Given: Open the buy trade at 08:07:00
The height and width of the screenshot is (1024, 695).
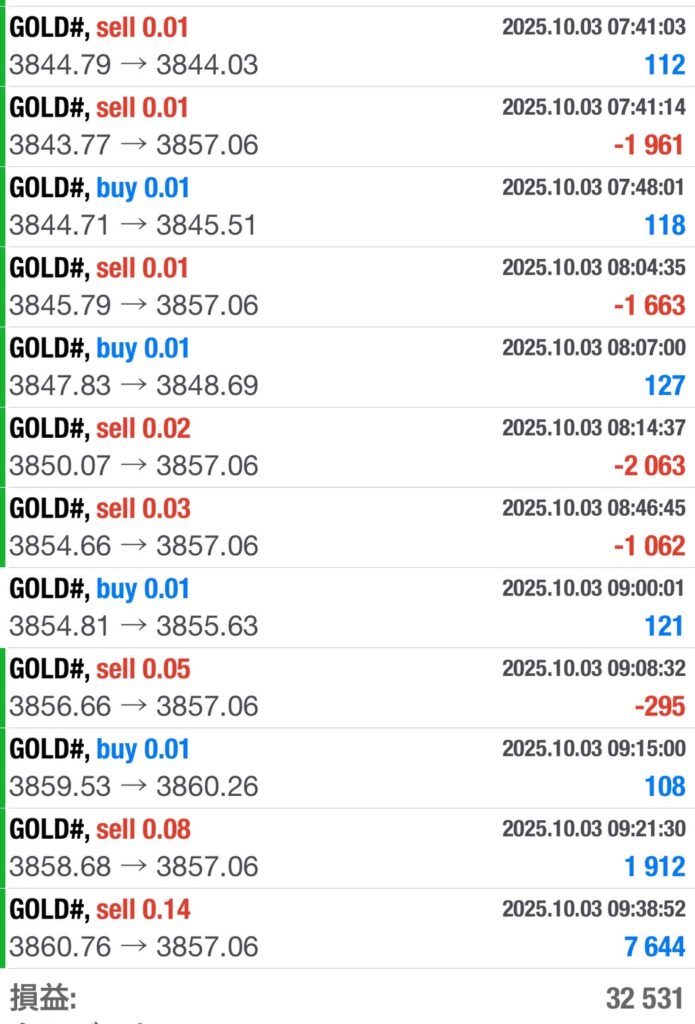Looking at the screenshot, I should click(x=347, y=366).
